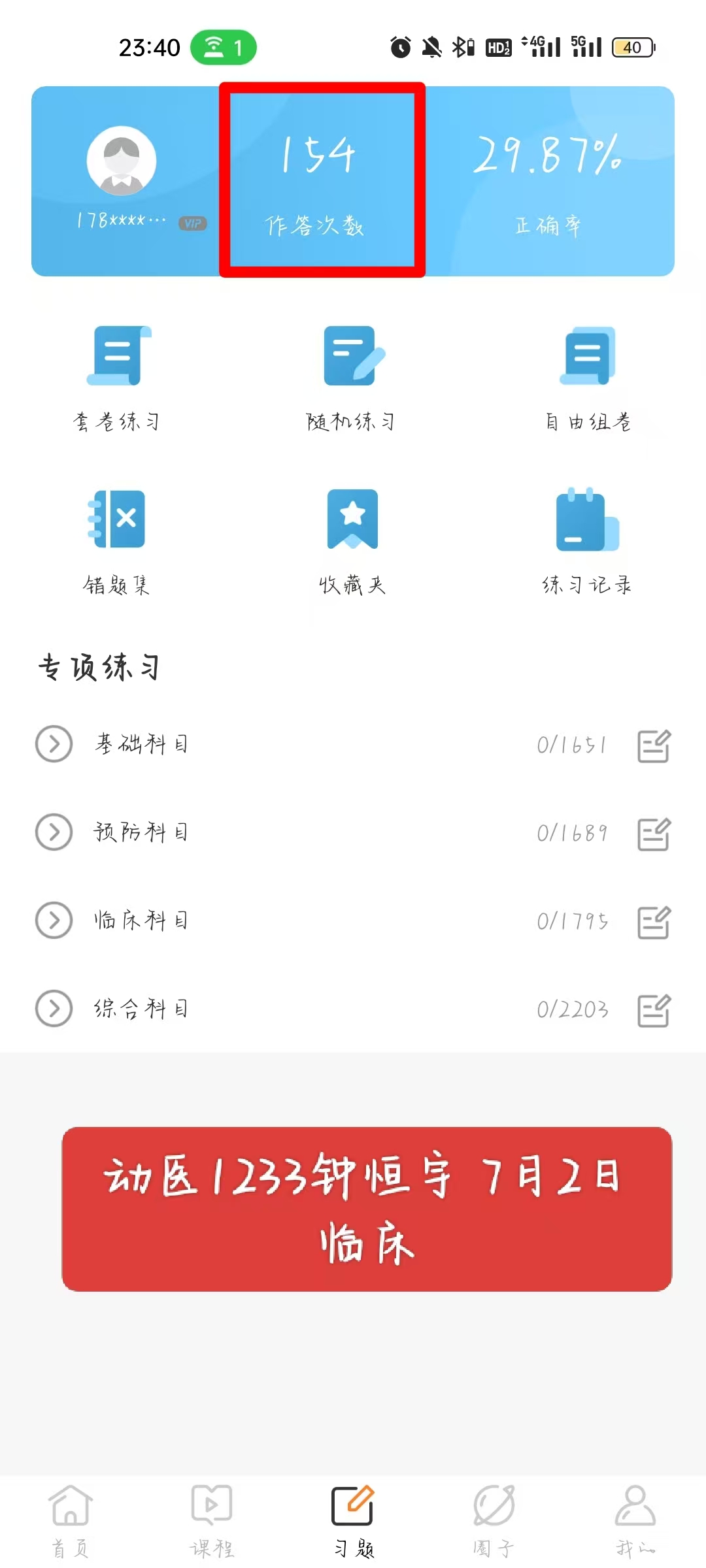
Task: Select the 习题 tab
Action: (353, 1522)
